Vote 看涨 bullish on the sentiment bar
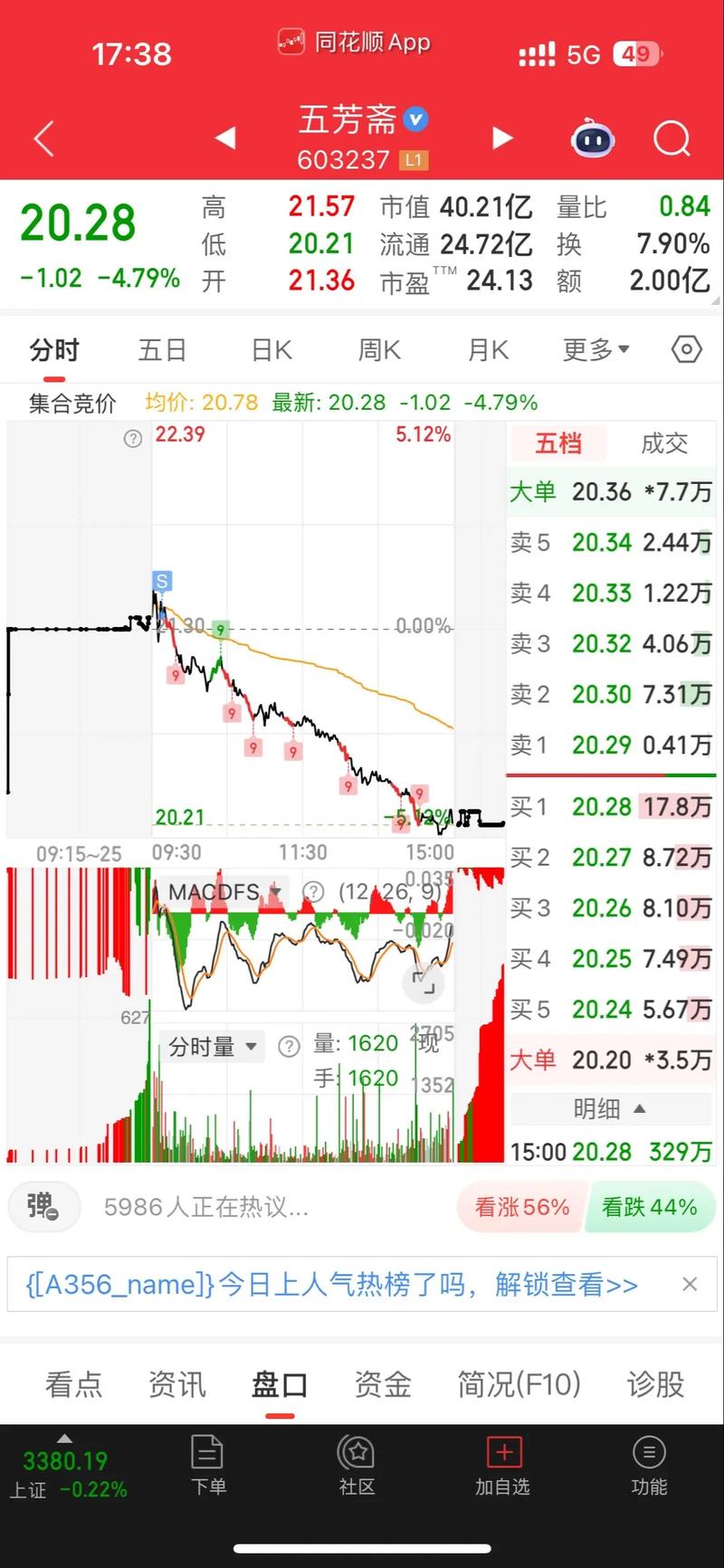Viewport: 724px width, 1568px height. click(521, 1207)
